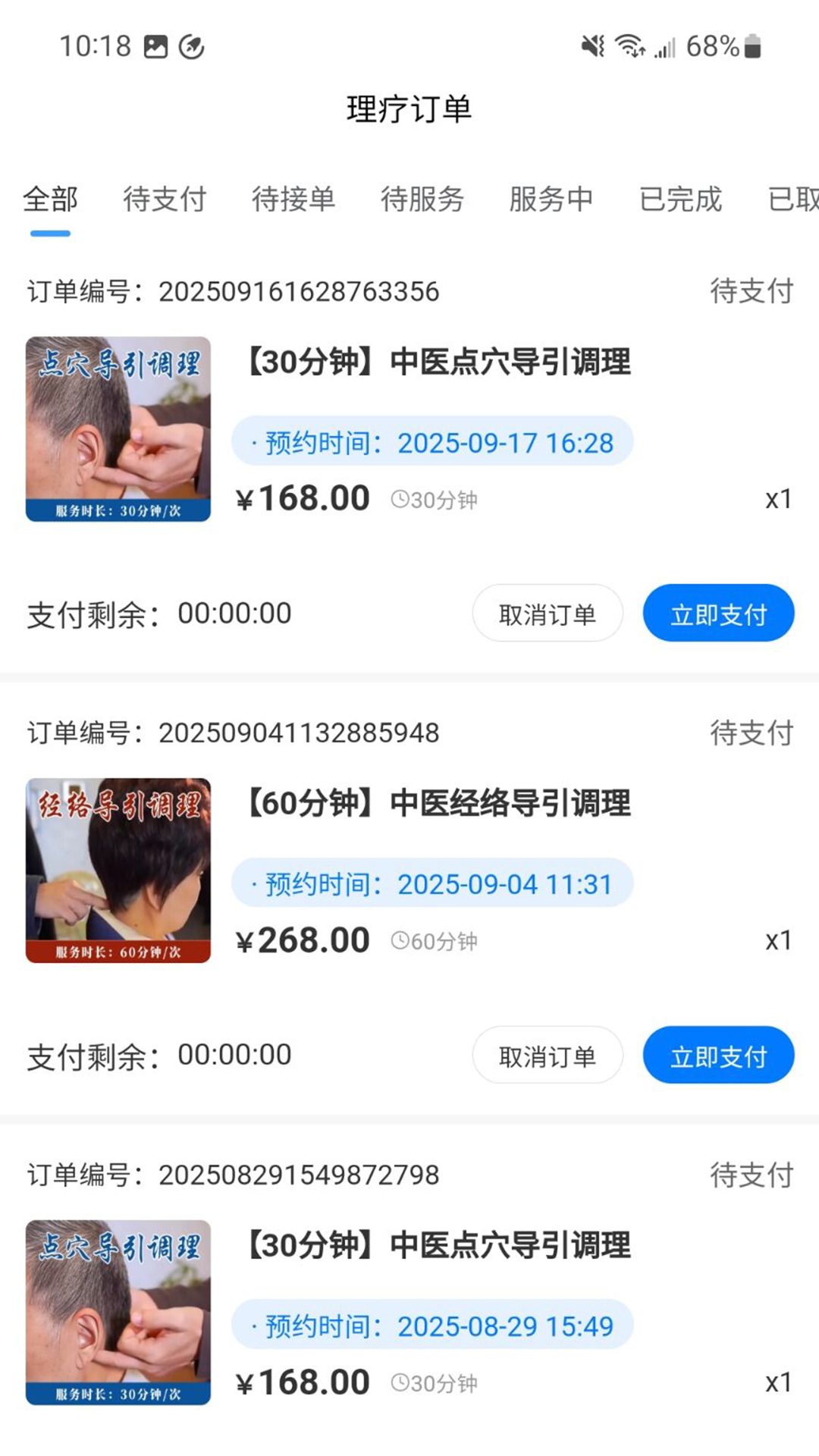Tap 取消订单 for the 60-minute order
This screenshot has width=819, height=1456.
[548, 1055]
